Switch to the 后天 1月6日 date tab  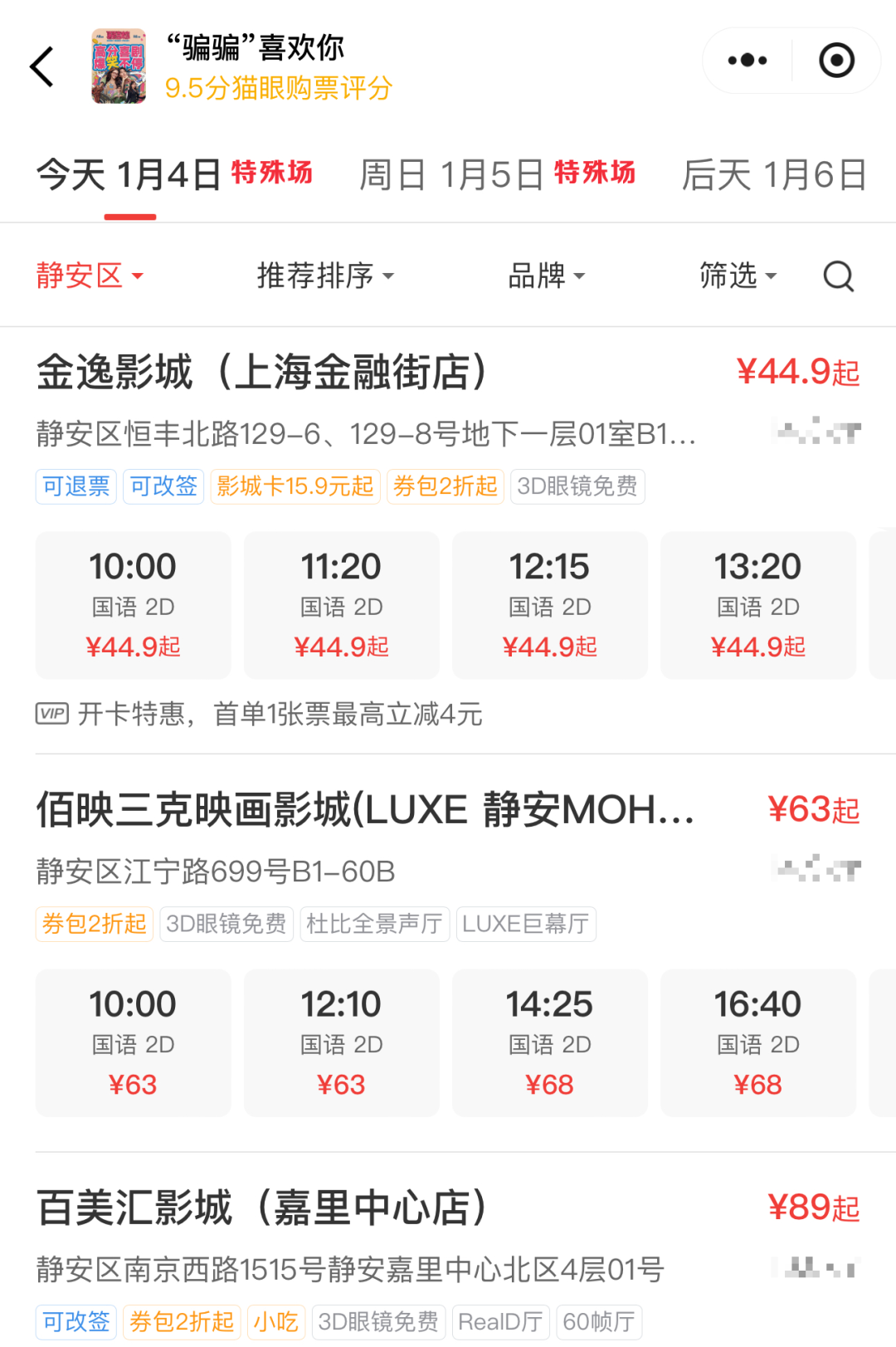(x=773, y=175)
